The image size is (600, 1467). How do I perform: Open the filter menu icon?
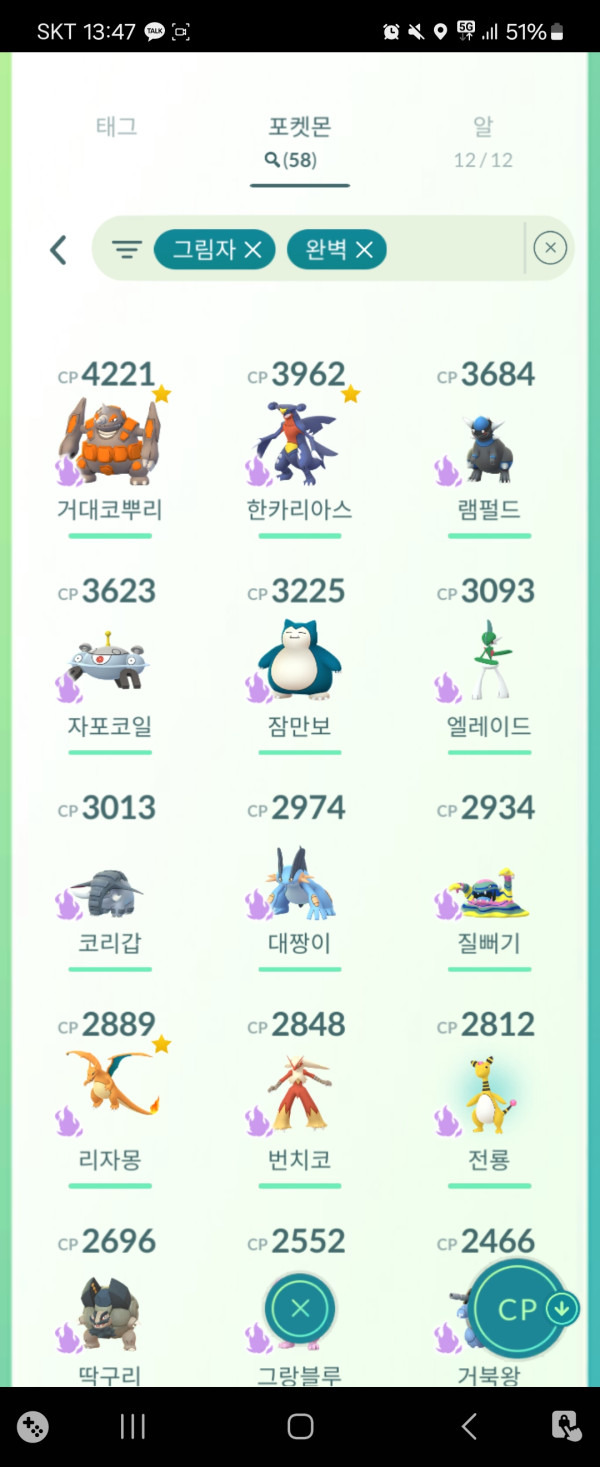click(126, 249)
